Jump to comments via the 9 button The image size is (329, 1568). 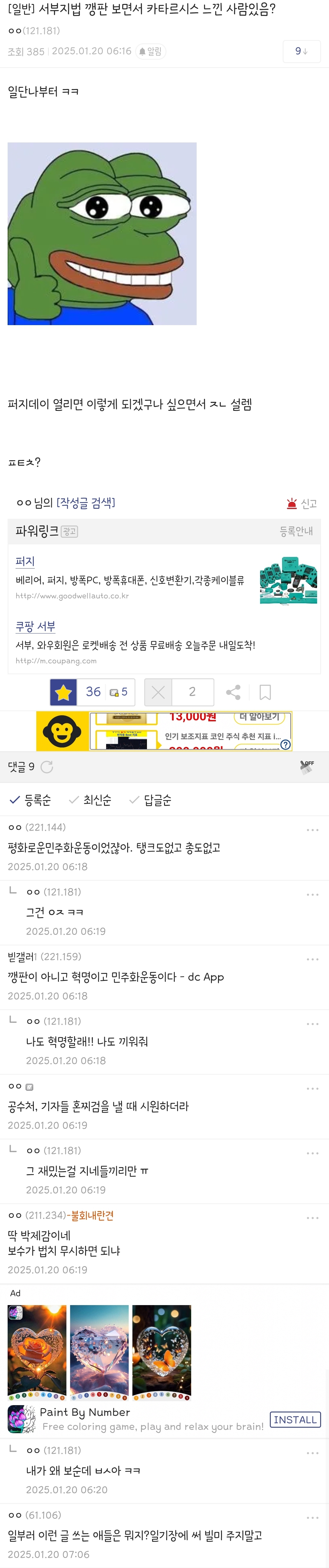click(x=301, y=52)
